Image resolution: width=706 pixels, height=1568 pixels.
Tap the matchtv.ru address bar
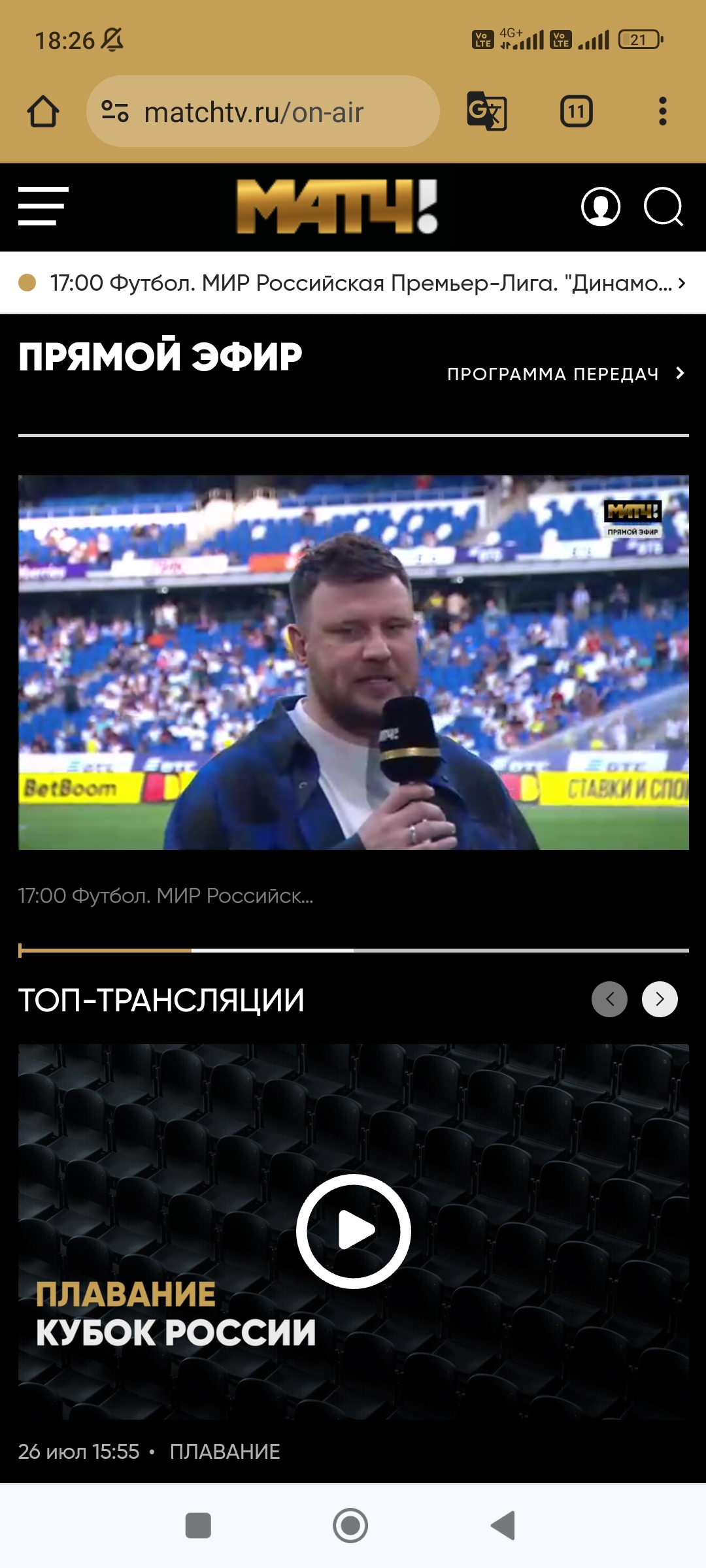261,112
